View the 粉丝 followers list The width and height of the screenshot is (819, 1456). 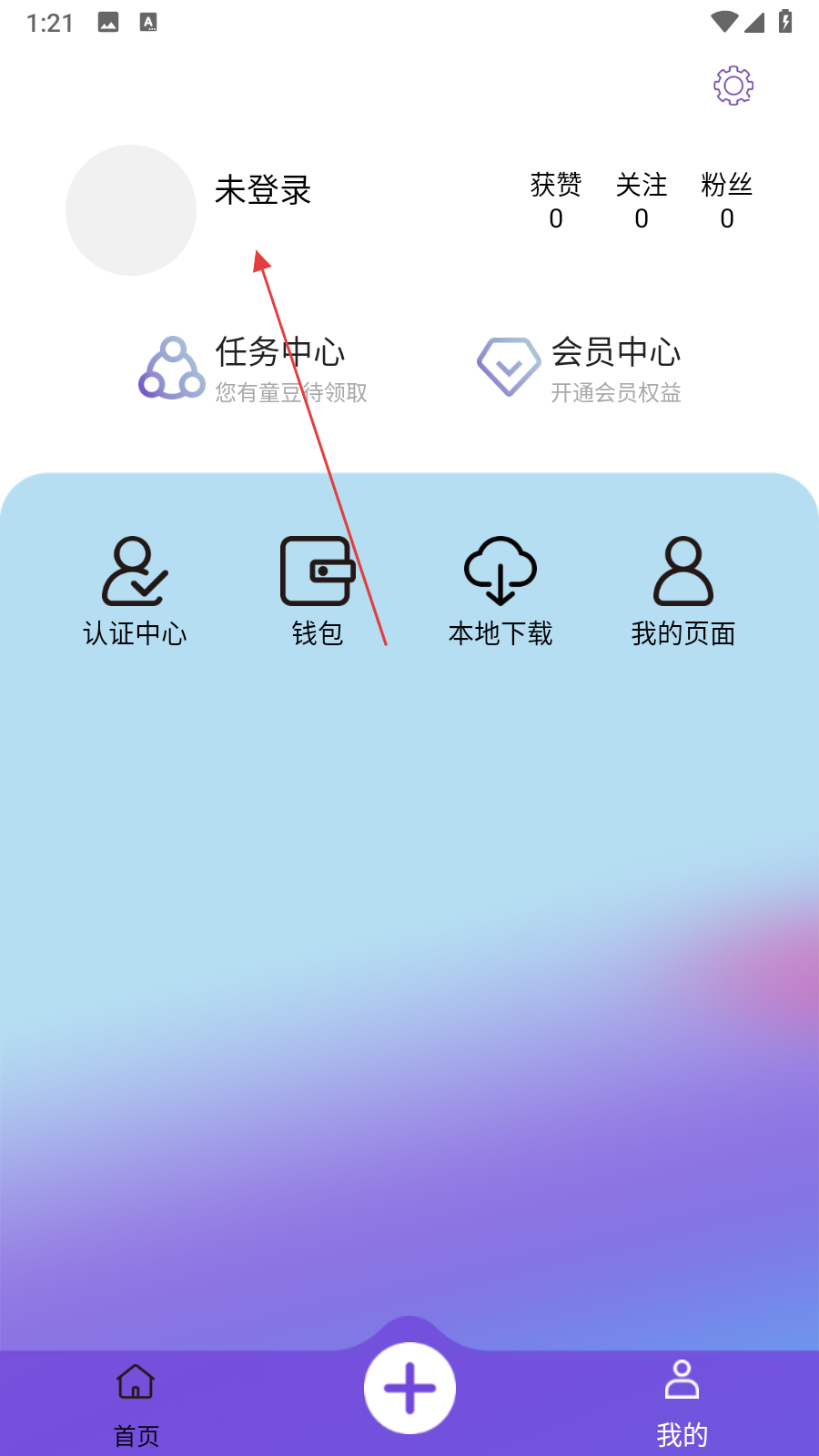727,200
